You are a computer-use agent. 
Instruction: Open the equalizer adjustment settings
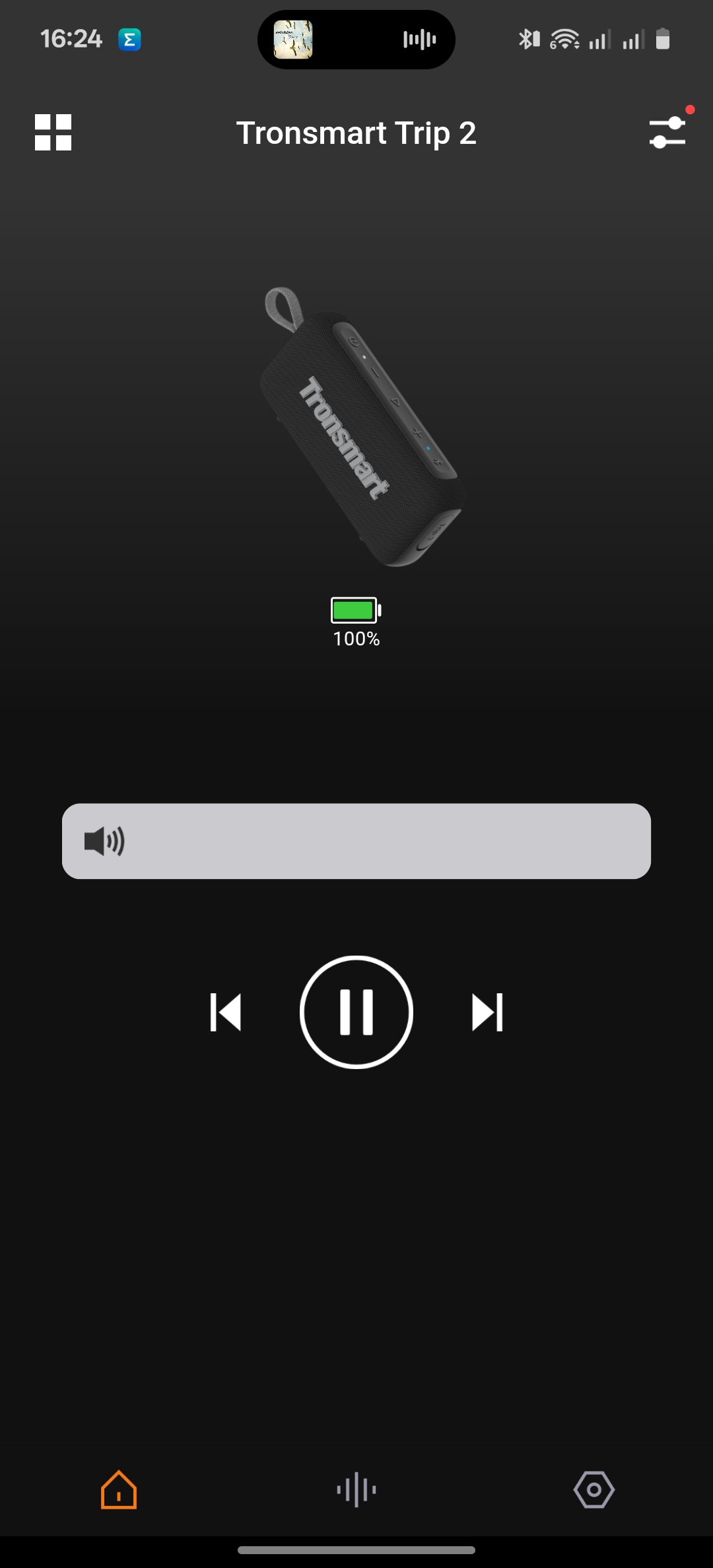tap(667, 132)
